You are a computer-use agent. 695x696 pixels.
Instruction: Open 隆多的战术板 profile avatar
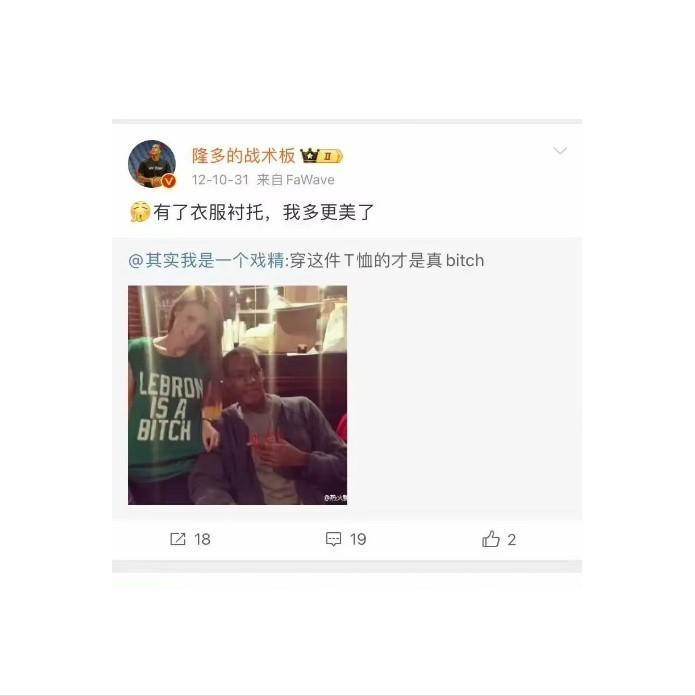(151, 164)
